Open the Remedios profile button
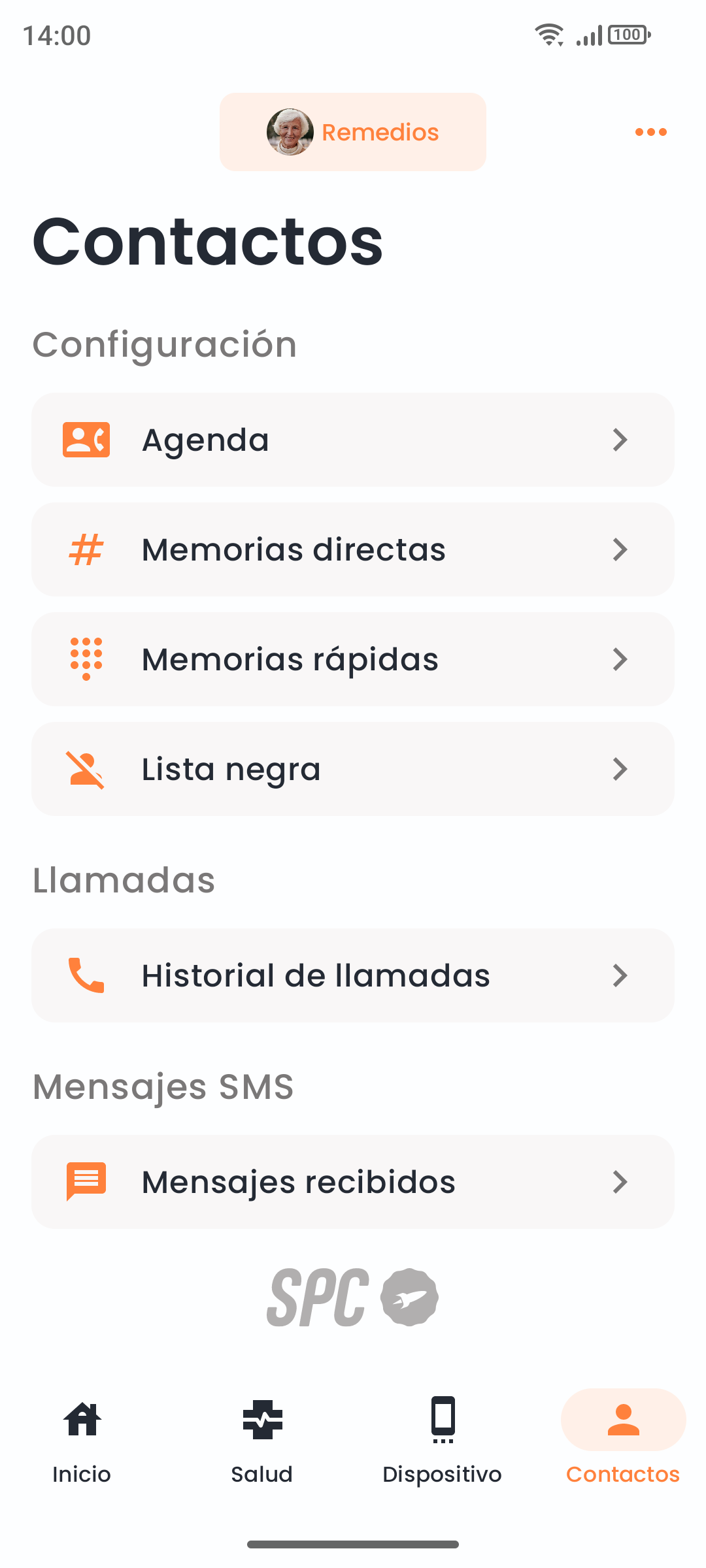Screen dimensions: 706x1568 (x=353, y=131)
